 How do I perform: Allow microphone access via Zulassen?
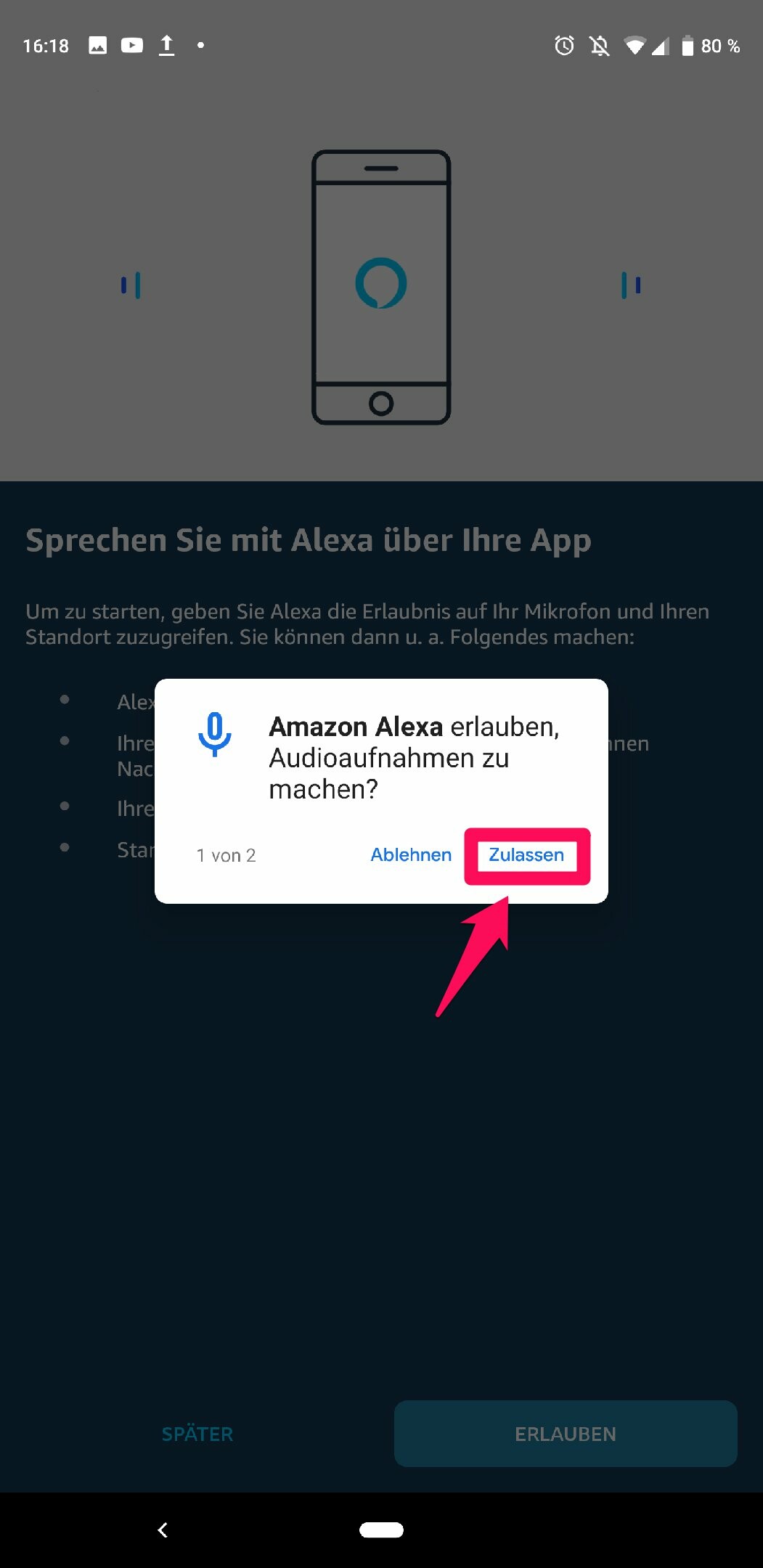[x=526, y=855]
